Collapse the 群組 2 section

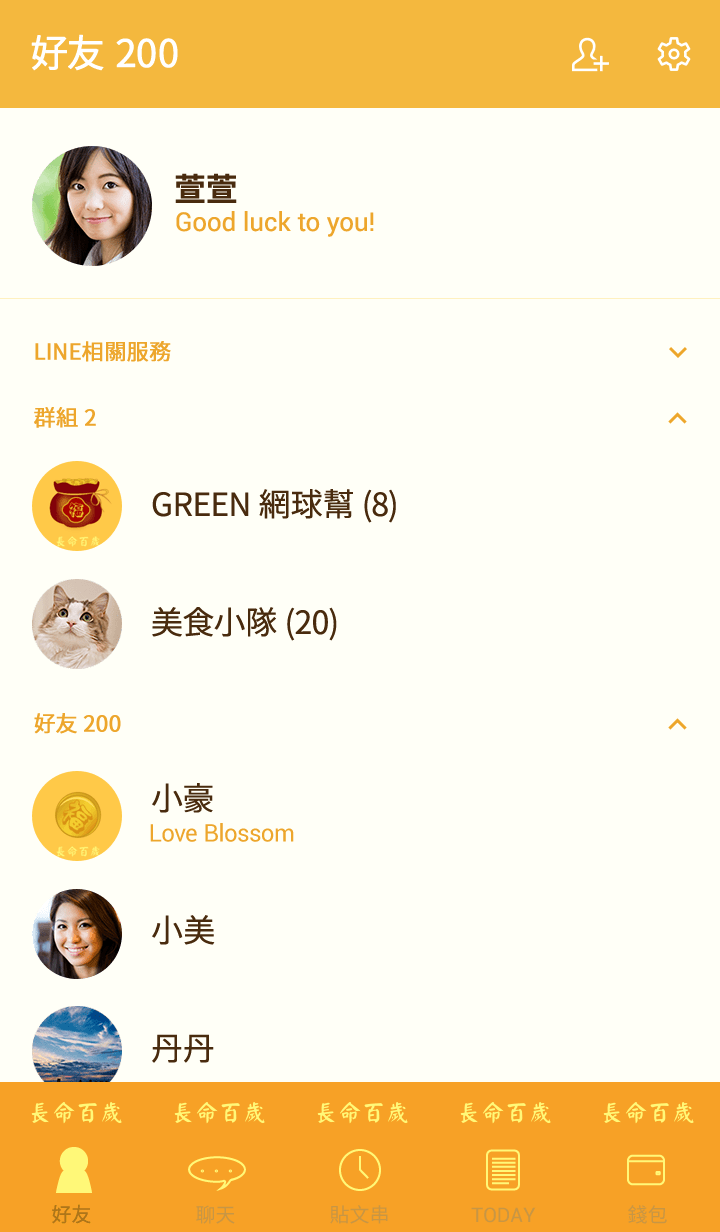pos(677,418)
